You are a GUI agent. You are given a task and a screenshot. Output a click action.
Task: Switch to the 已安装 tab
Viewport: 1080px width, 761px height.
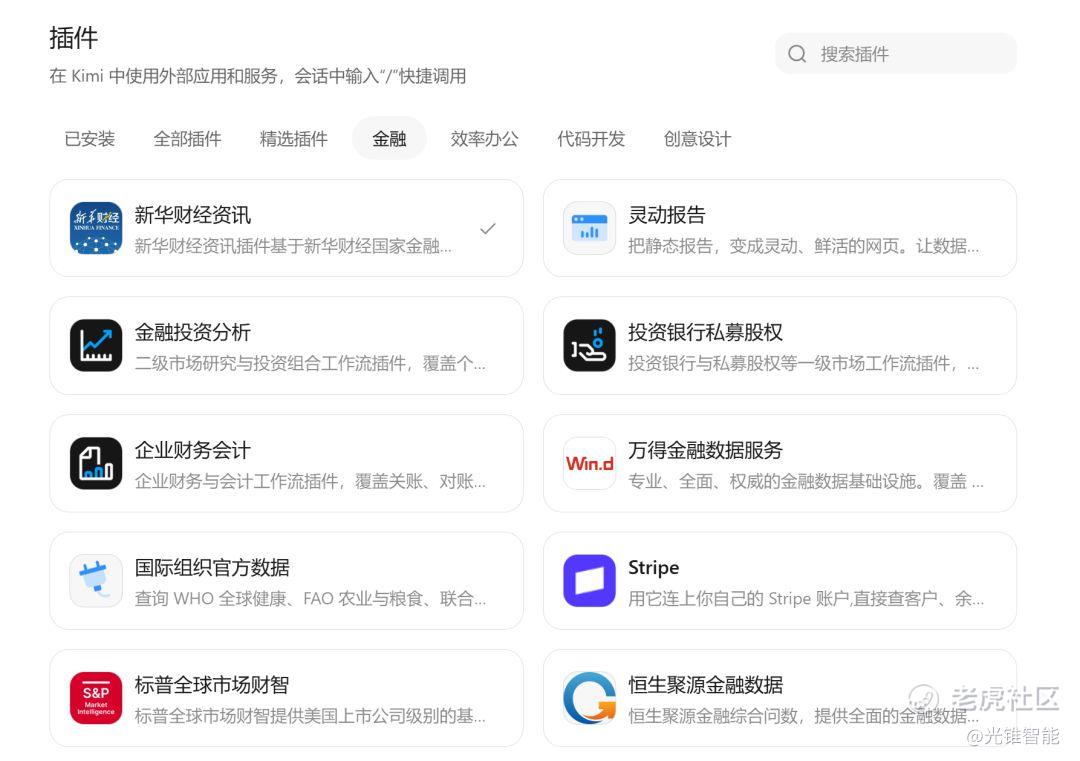(90, 138)
